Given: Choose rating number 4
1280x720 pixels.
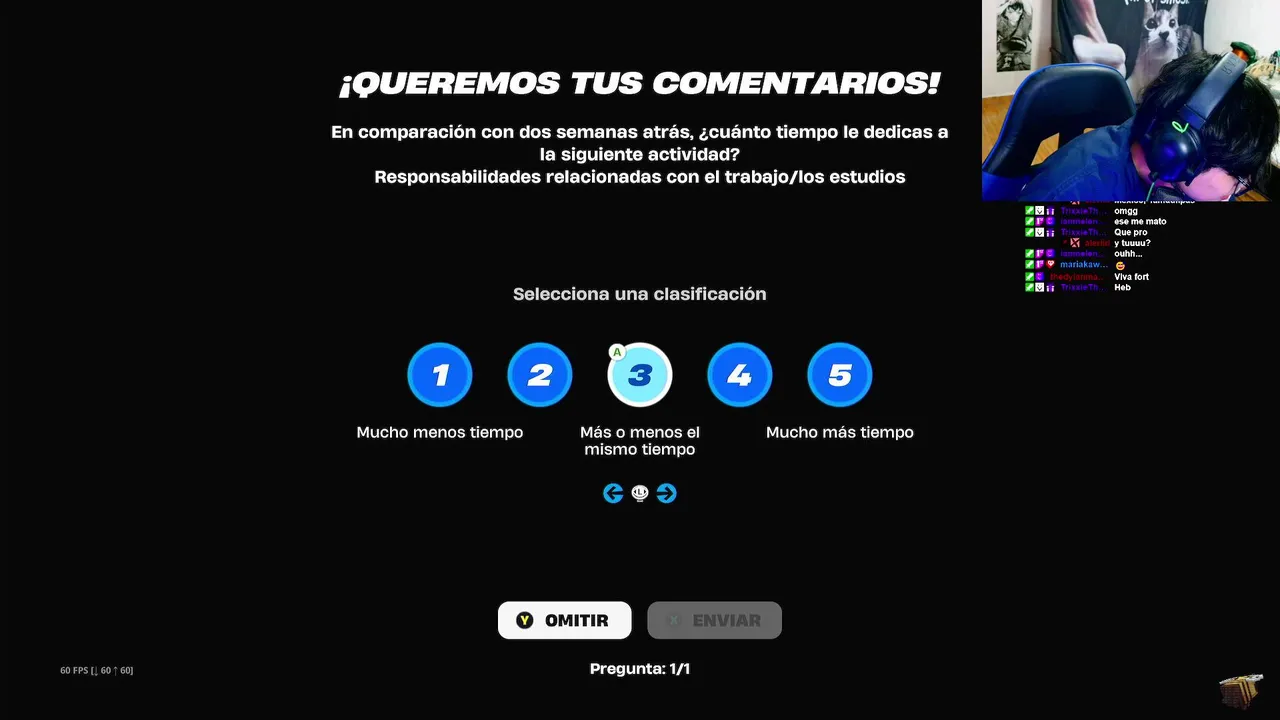Looking at the screenshot, I should (x=740, y=375).
